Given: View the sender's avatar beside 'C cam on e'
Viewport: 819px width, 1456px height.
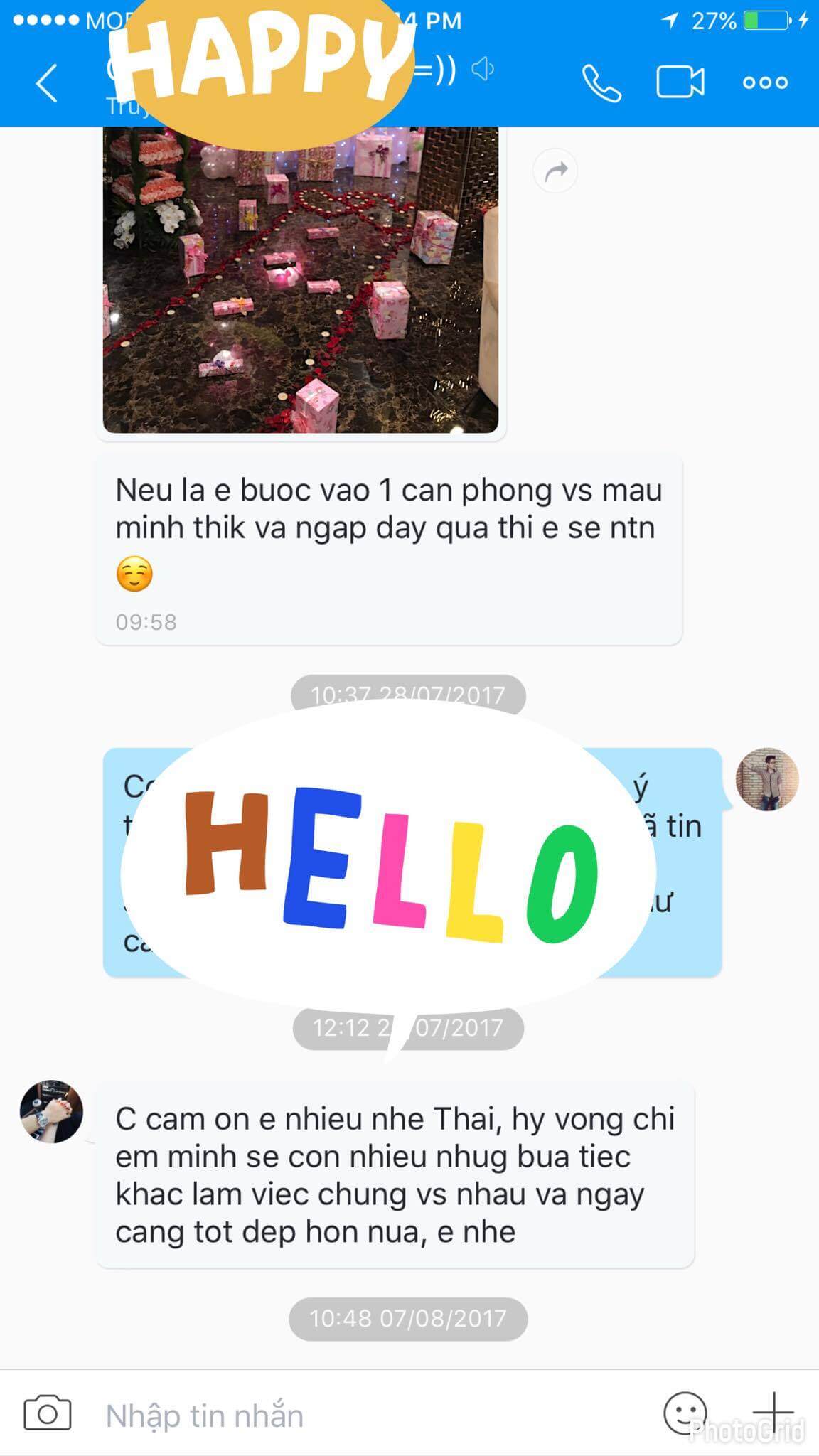Looking at the screenshot, I should click(52, 1112).
